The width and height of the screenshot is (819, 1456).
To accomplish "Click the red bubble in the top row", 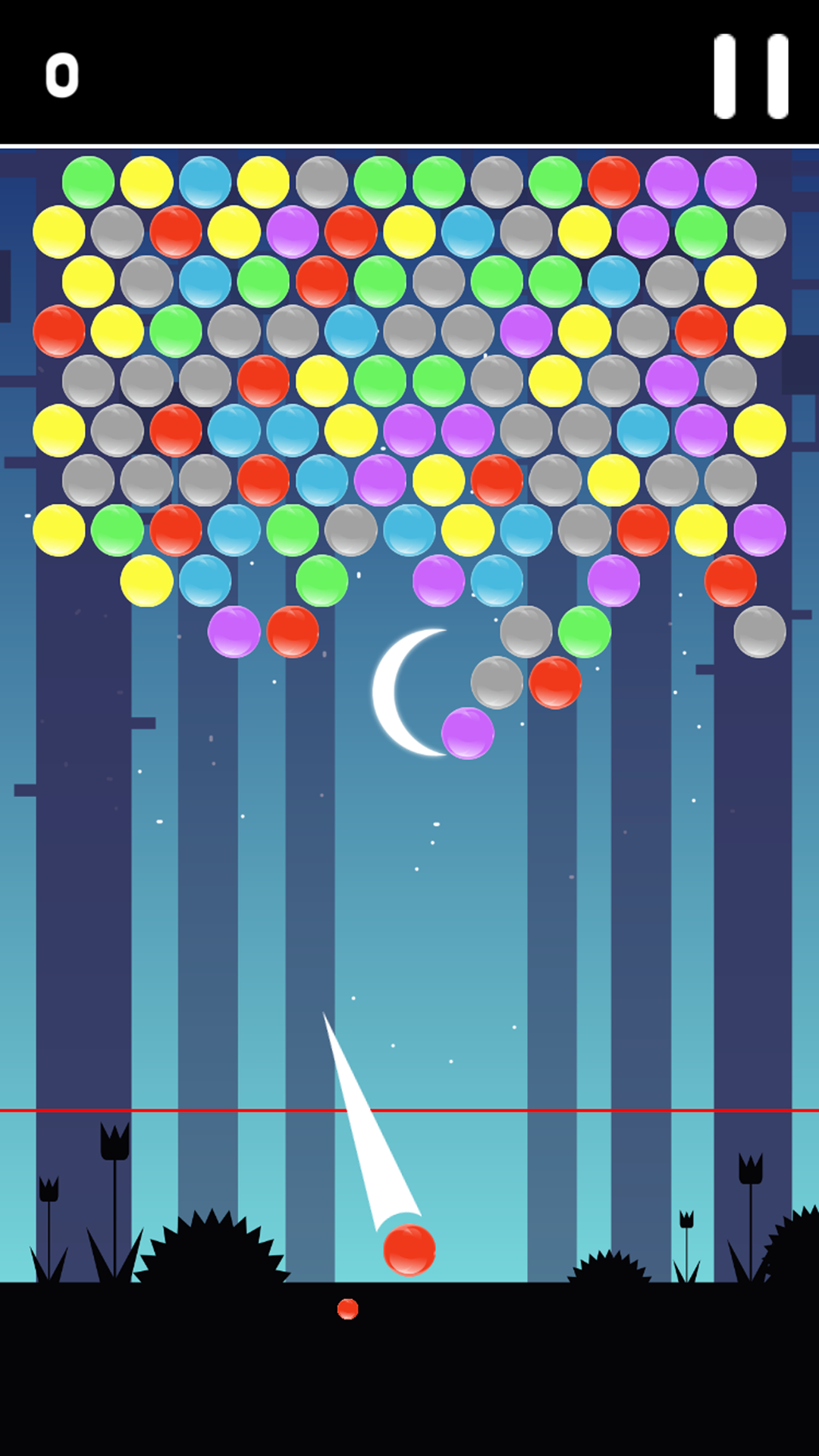I will point(613,180).
